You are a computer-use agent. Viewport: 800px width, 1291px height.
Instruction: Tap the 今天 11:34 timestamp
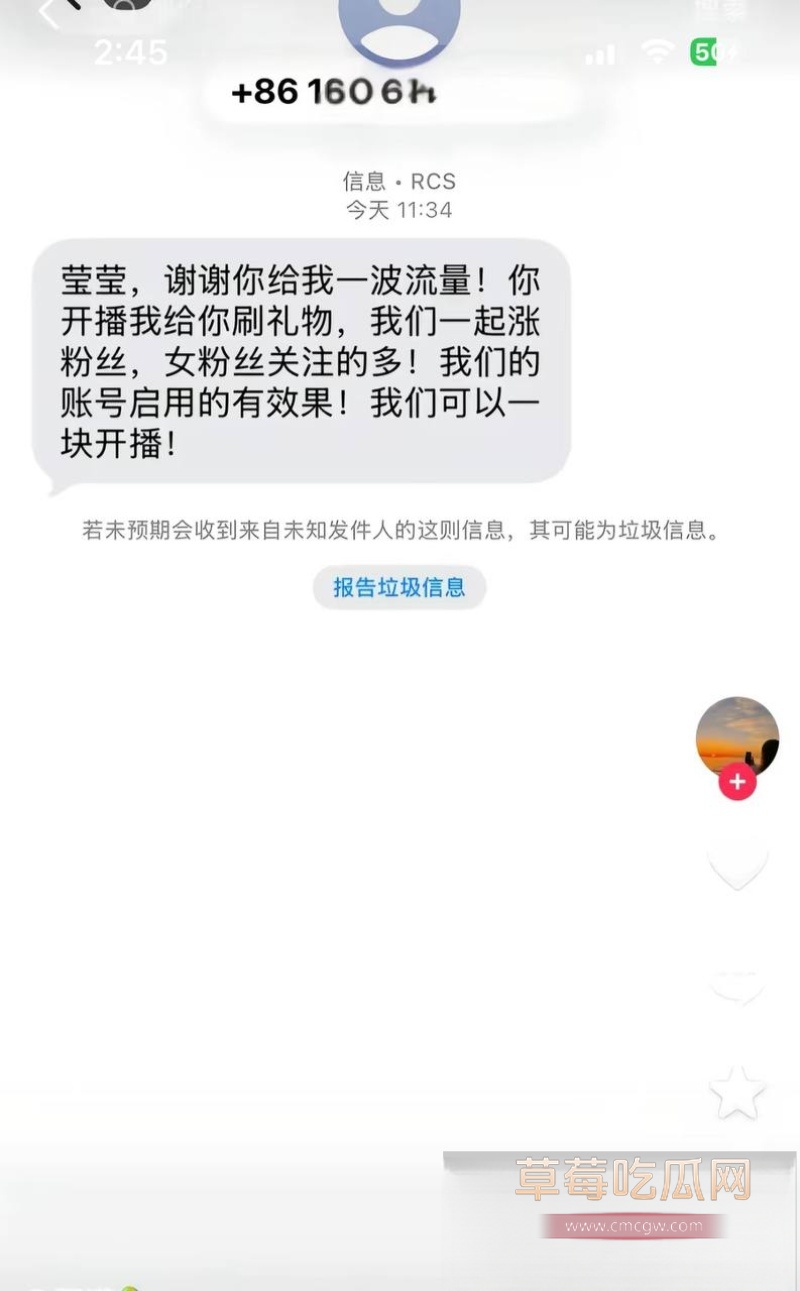click(398, 210)
